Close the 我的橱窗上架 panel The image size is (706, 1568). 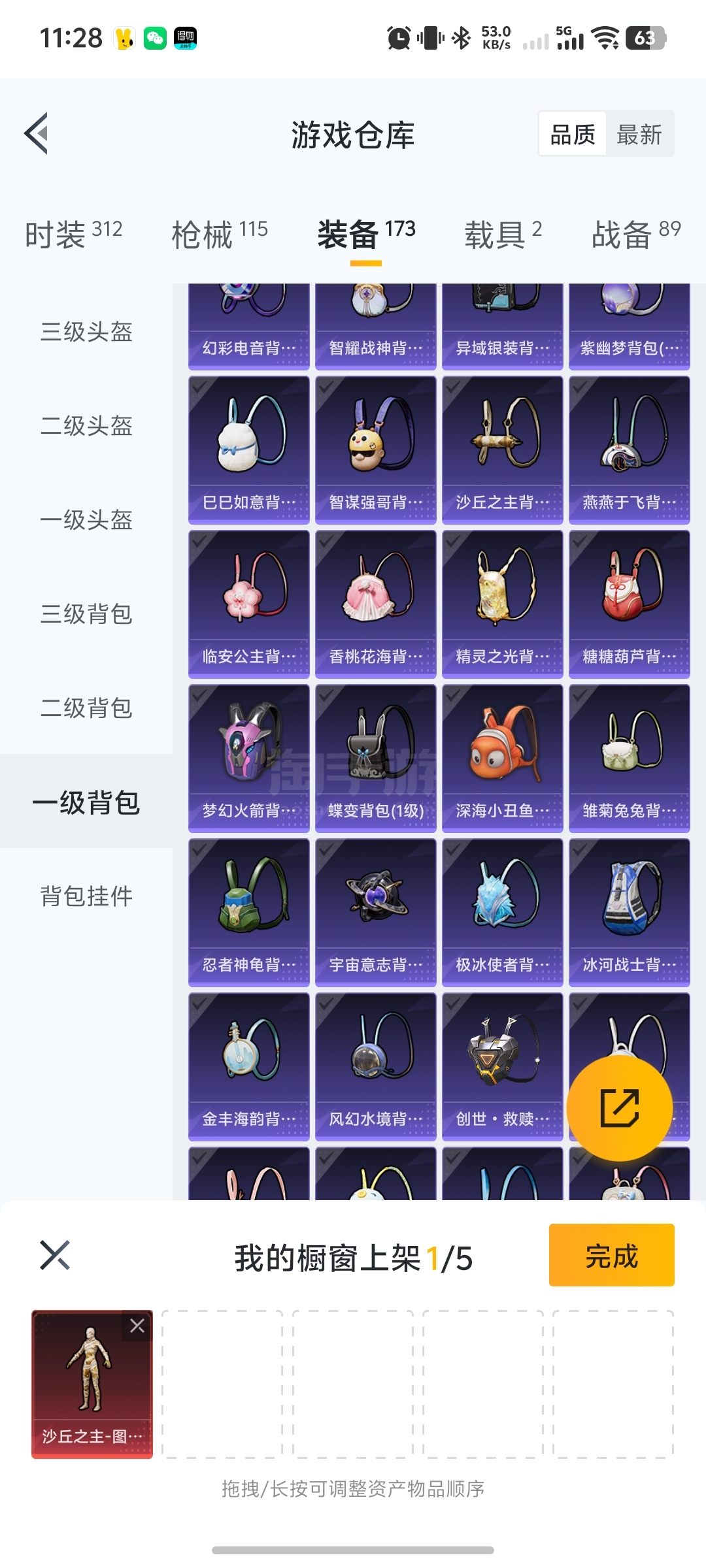click(x=55, y=1255)
